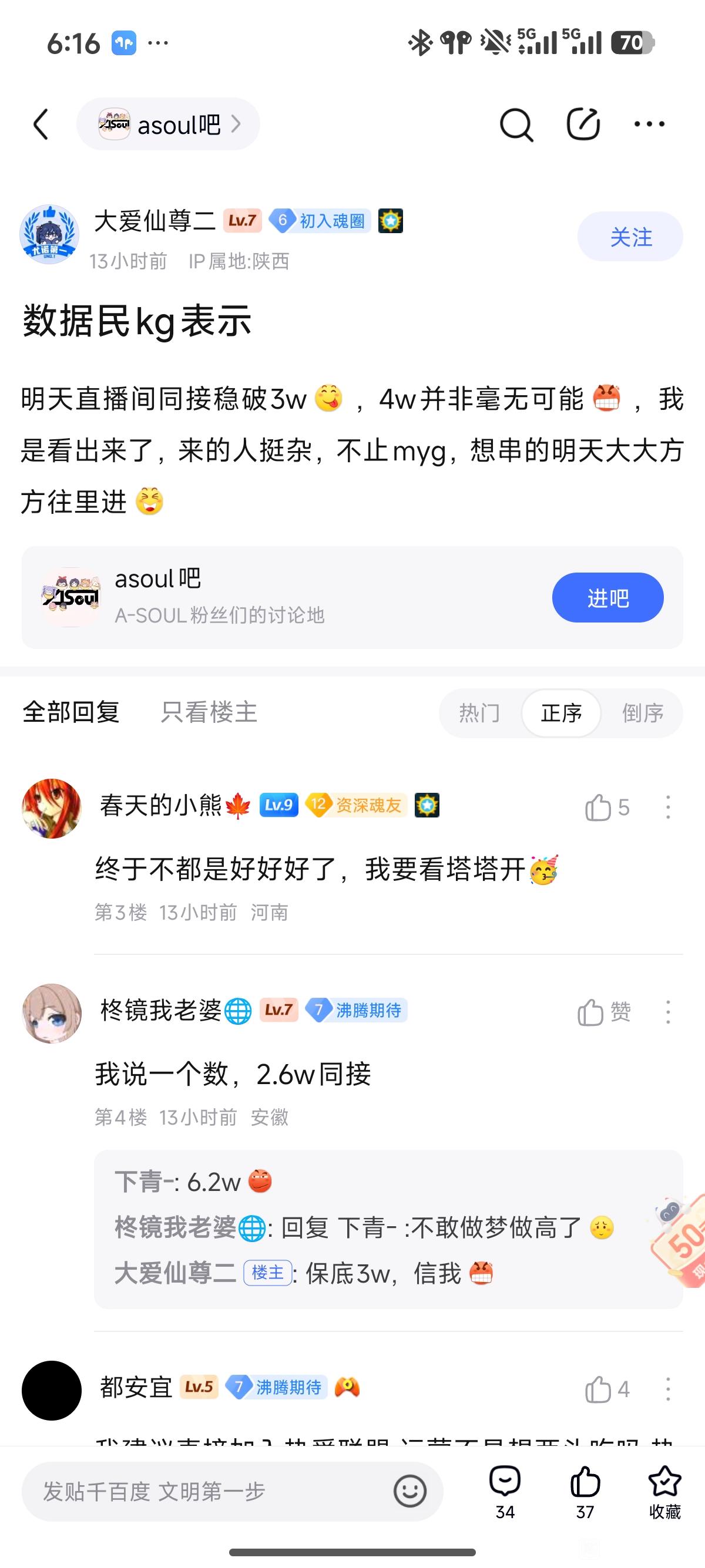Enter the forum via 进吧 button
The height and width of the screenshot is (1568, 705).
(x=607, y=598)
